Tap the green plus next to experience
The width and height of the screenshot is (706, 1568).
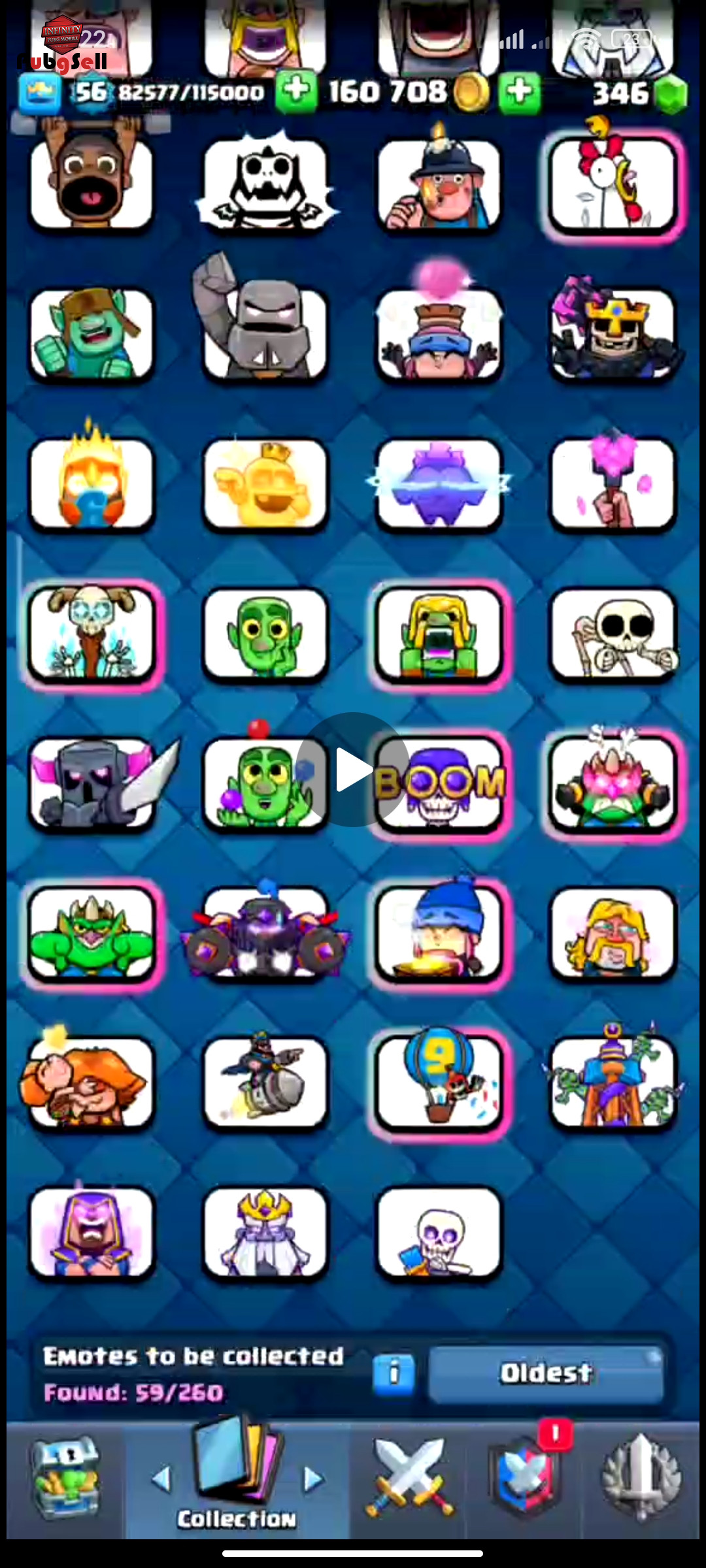tap(296, 91)
